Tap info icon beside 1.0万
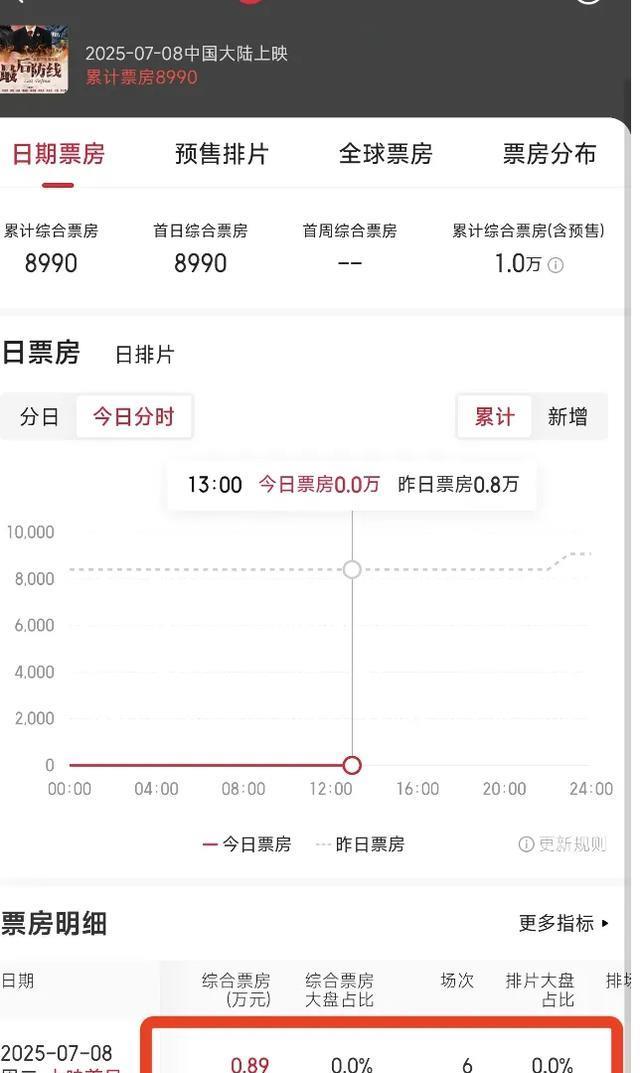 point(556,266)
